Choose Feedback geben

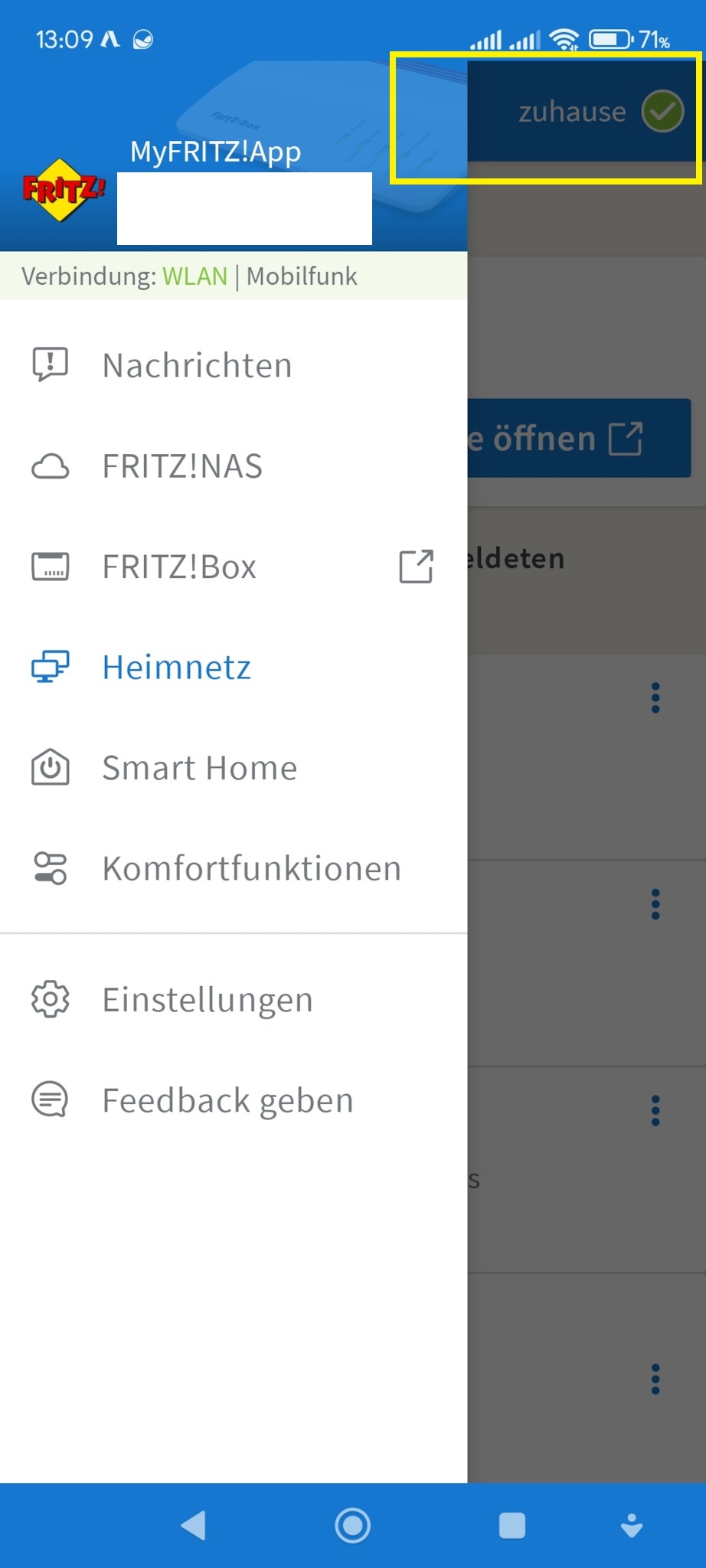coord(227,1101)
